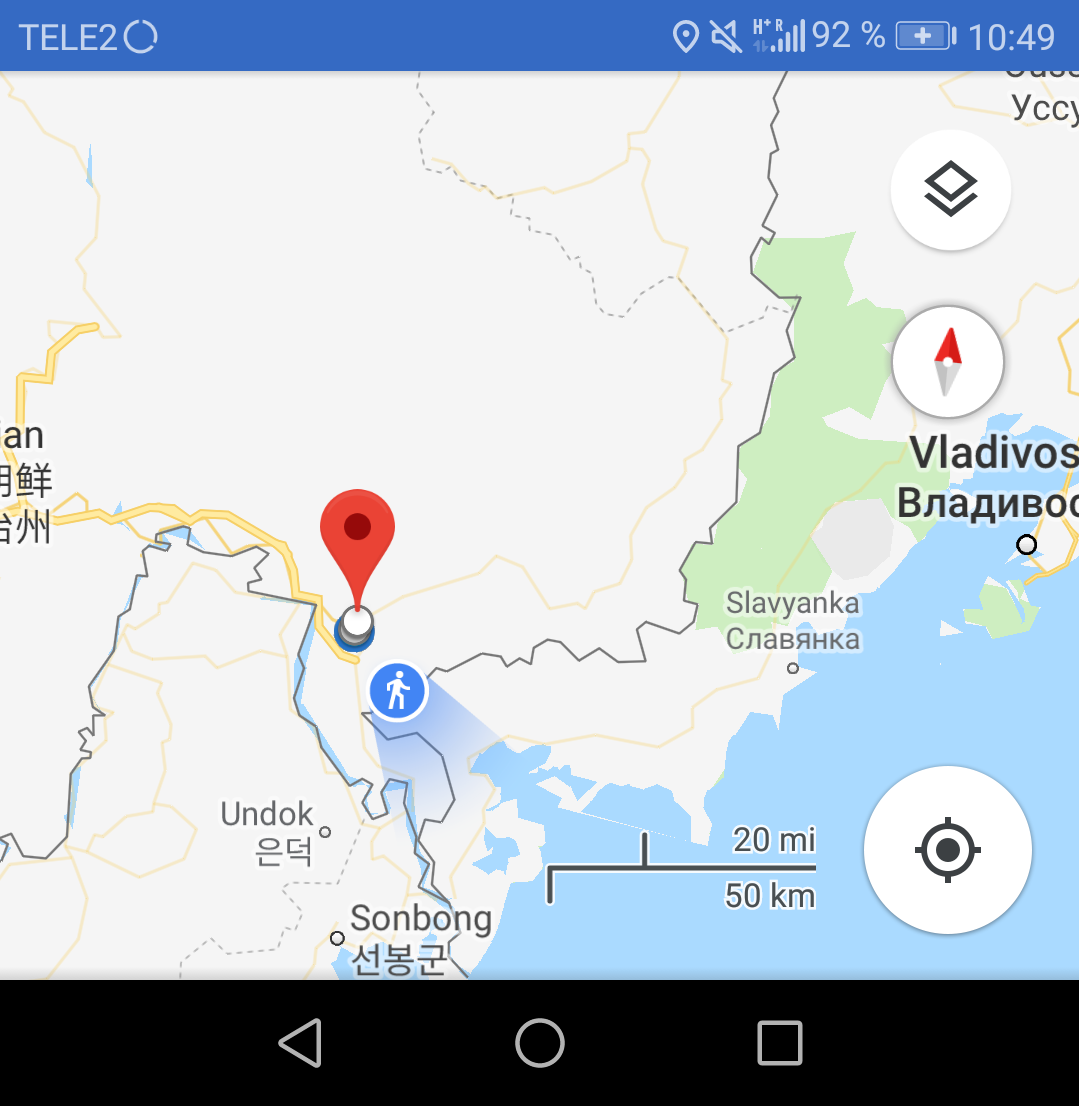The width and height of the screenshot is (1079, 1106).
Task: Go back using the system back button
Action: pyautogui.click(x=300, y=1043)
